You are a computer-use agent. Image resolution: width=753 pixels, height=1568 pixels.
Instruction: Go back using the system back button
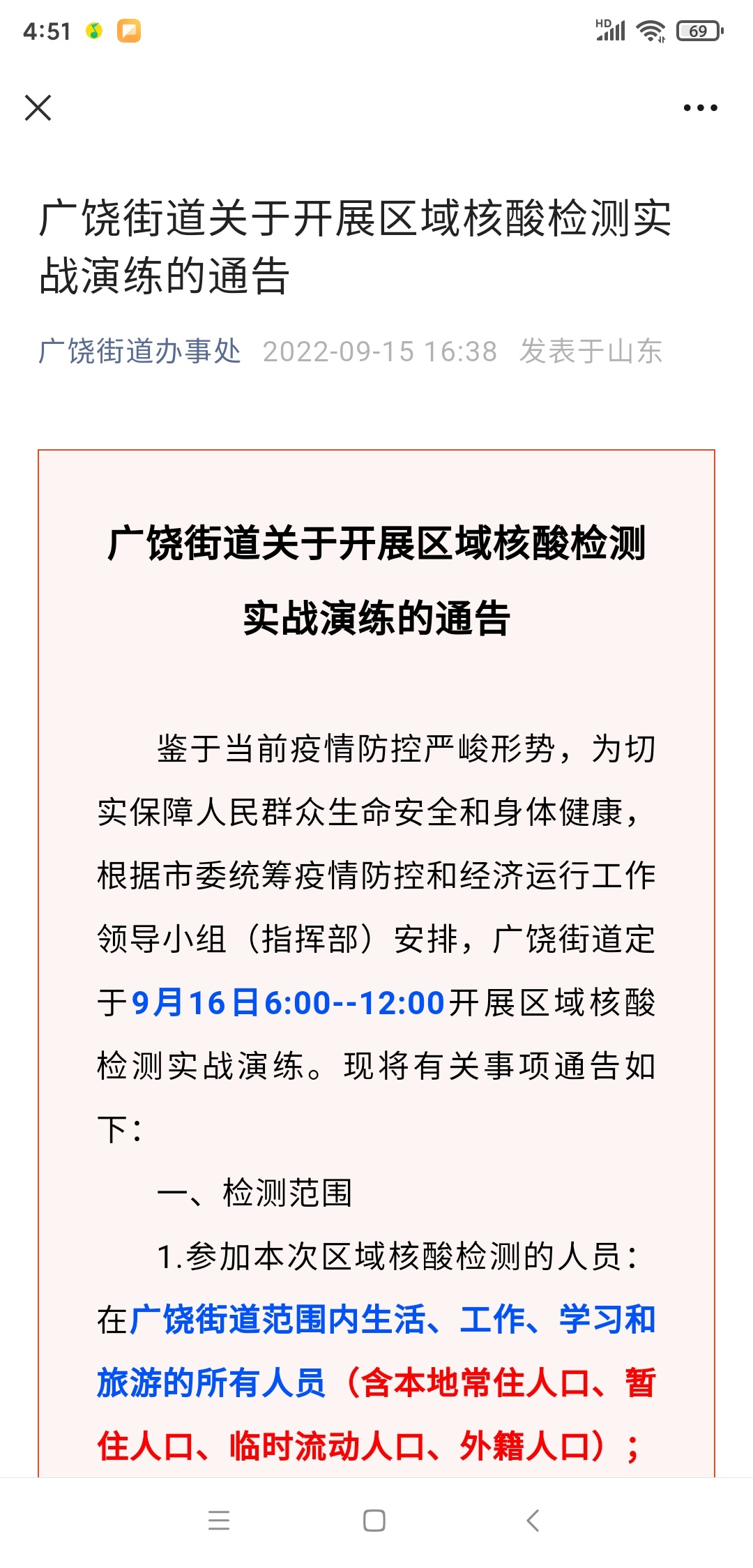533,1520
